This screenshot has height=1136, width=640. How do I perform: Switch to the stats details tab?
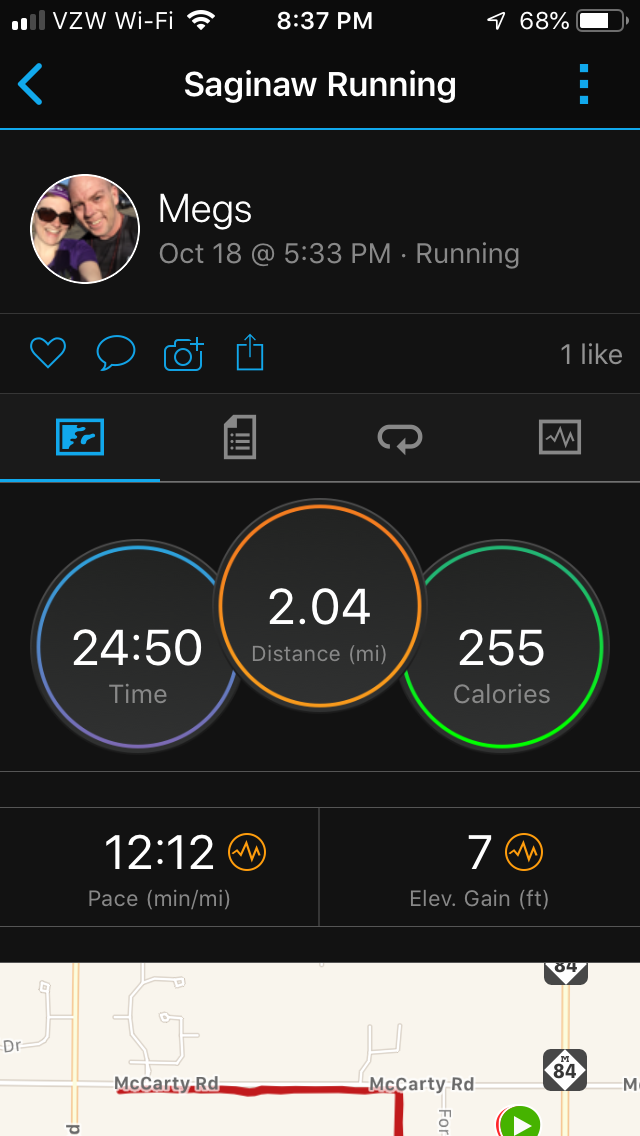coord(240,437)
